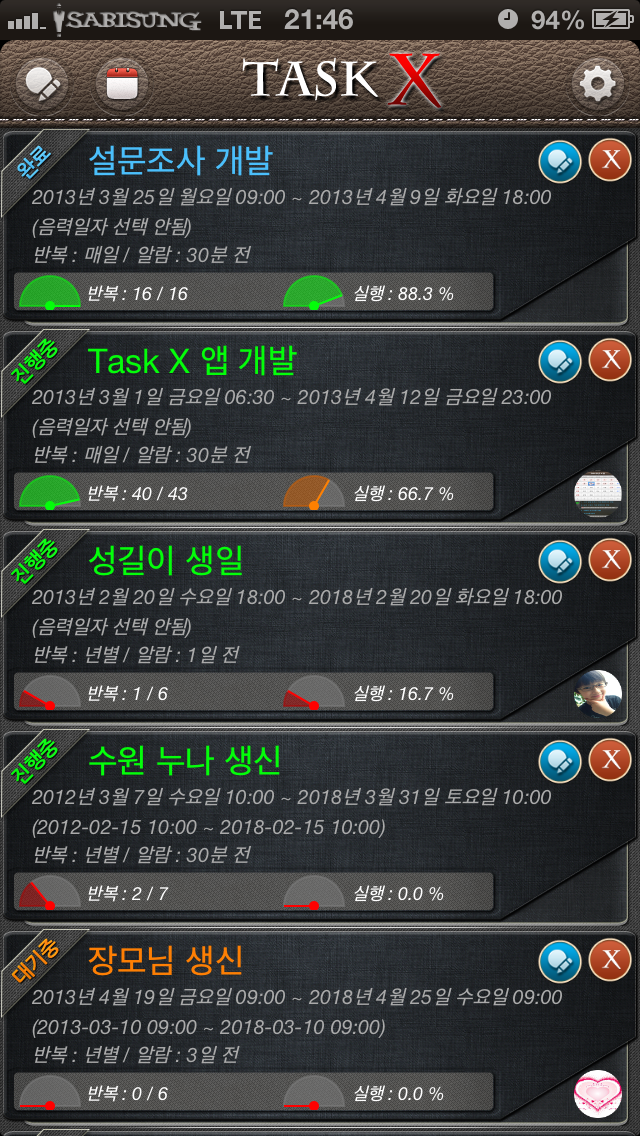The image size is (640, 1136).
Task: Edit the 성길이 생일 task
Action: (x=560, y=561)
